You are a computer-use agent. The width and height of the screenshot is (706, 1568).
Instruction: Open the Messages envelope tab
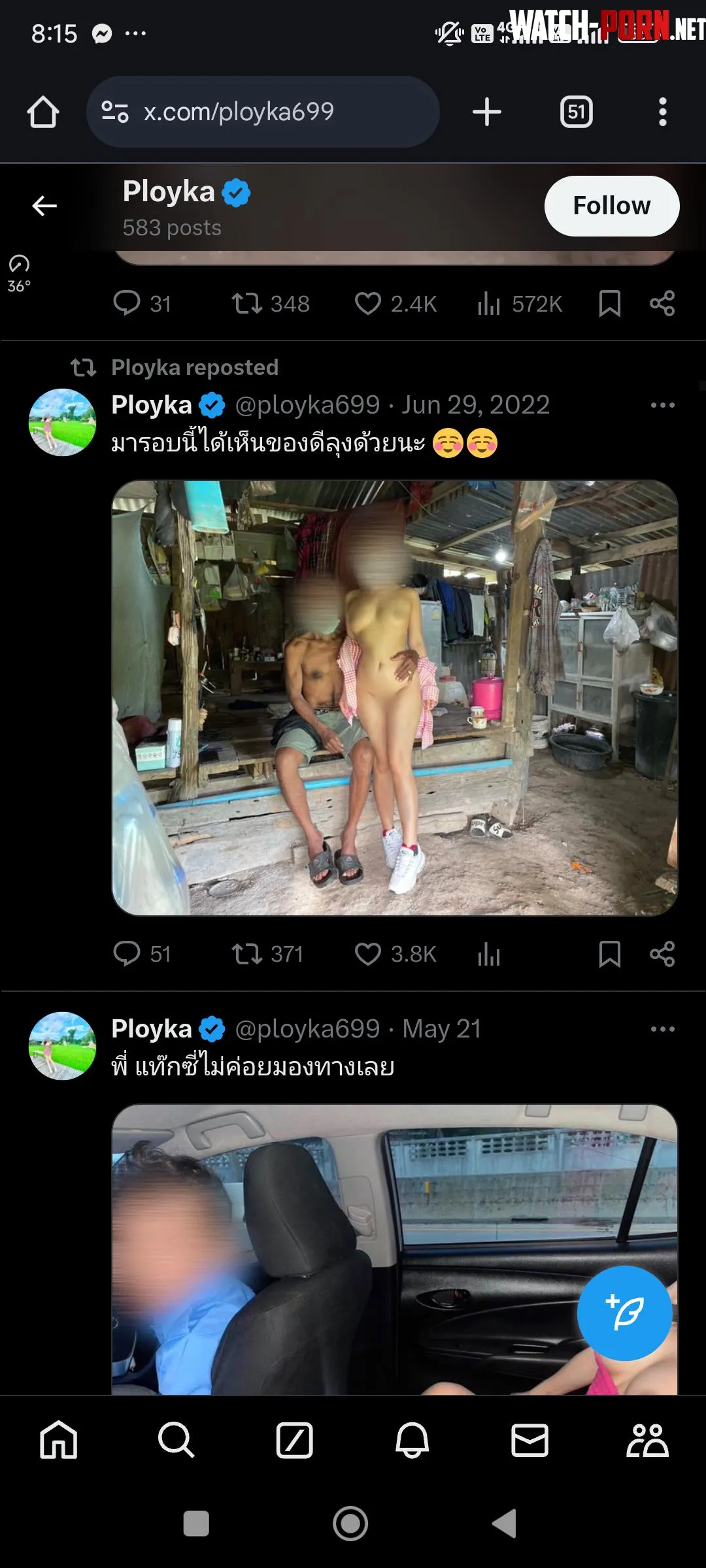tap(529, 1441)
